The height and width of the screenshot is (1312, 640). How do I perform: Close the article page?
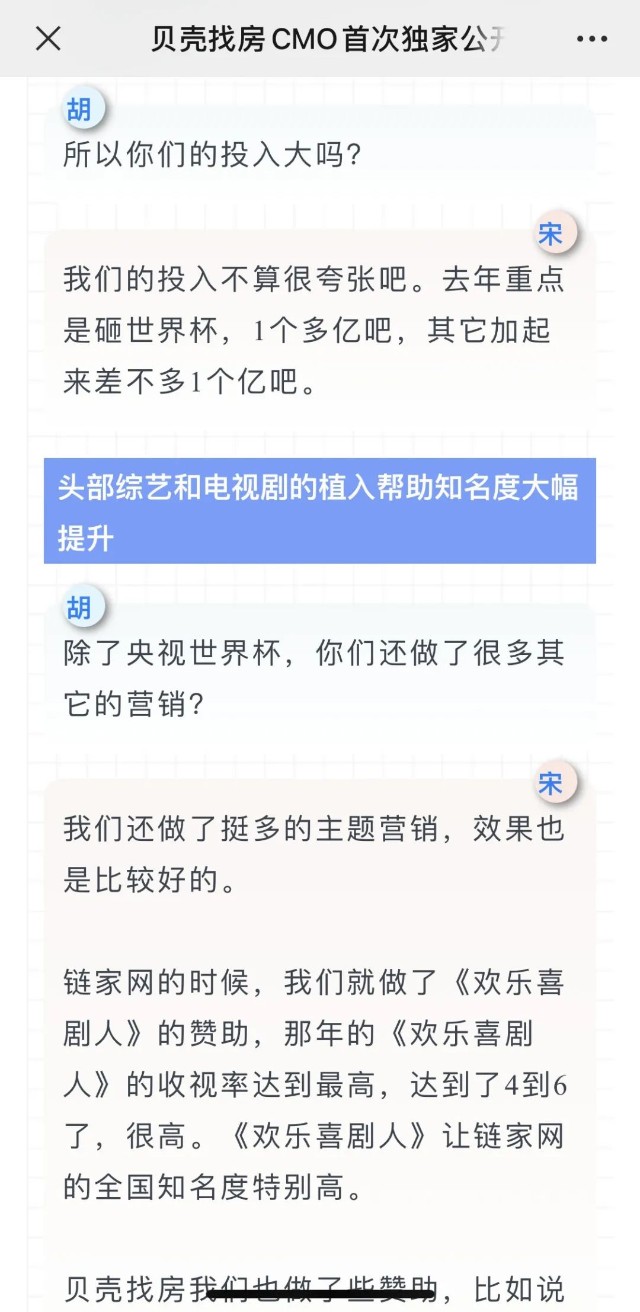coord(48,39)
